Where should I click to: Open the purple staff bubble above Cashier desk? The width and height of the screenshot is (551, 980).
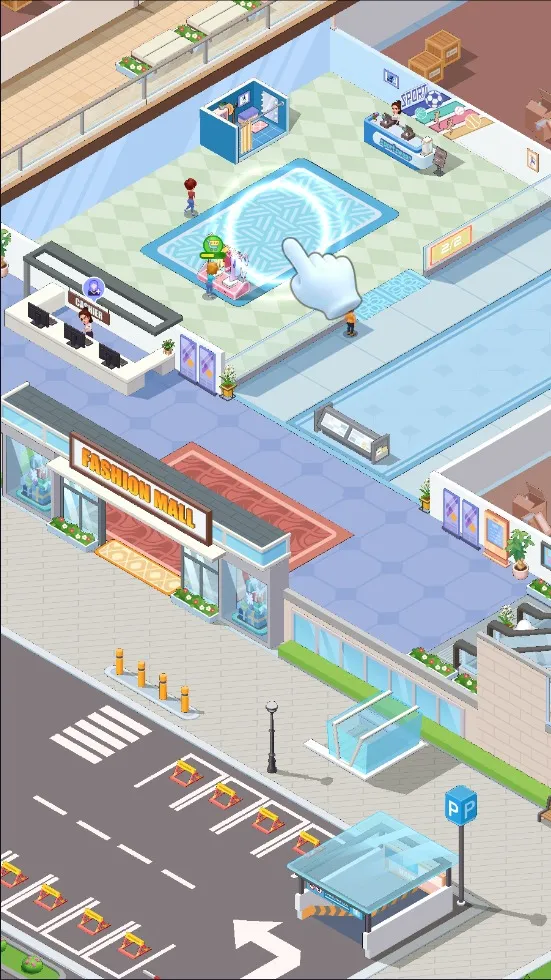(94, 289)
